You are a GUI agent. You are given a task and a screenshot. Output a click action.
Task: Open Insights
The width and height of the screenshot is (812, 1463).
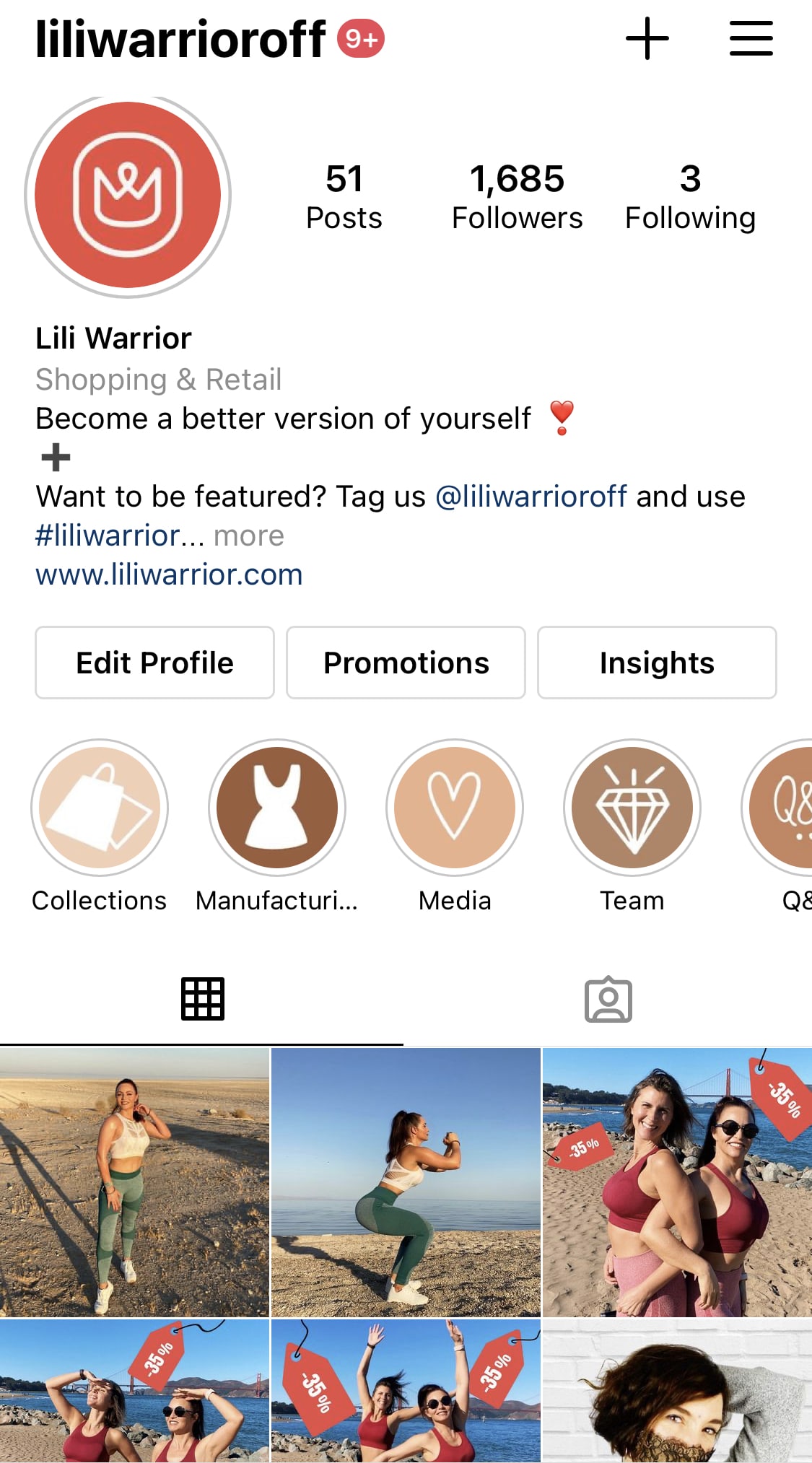tap(657, 663)
